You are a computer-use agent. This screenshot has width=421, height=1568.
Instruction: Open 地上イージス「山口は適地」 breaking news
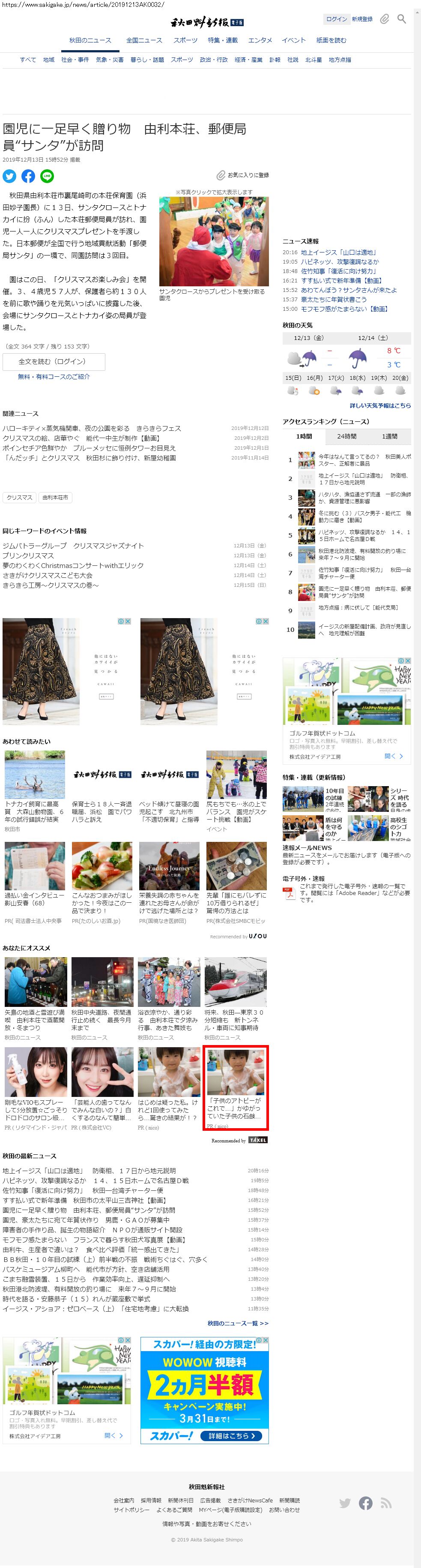338,252
